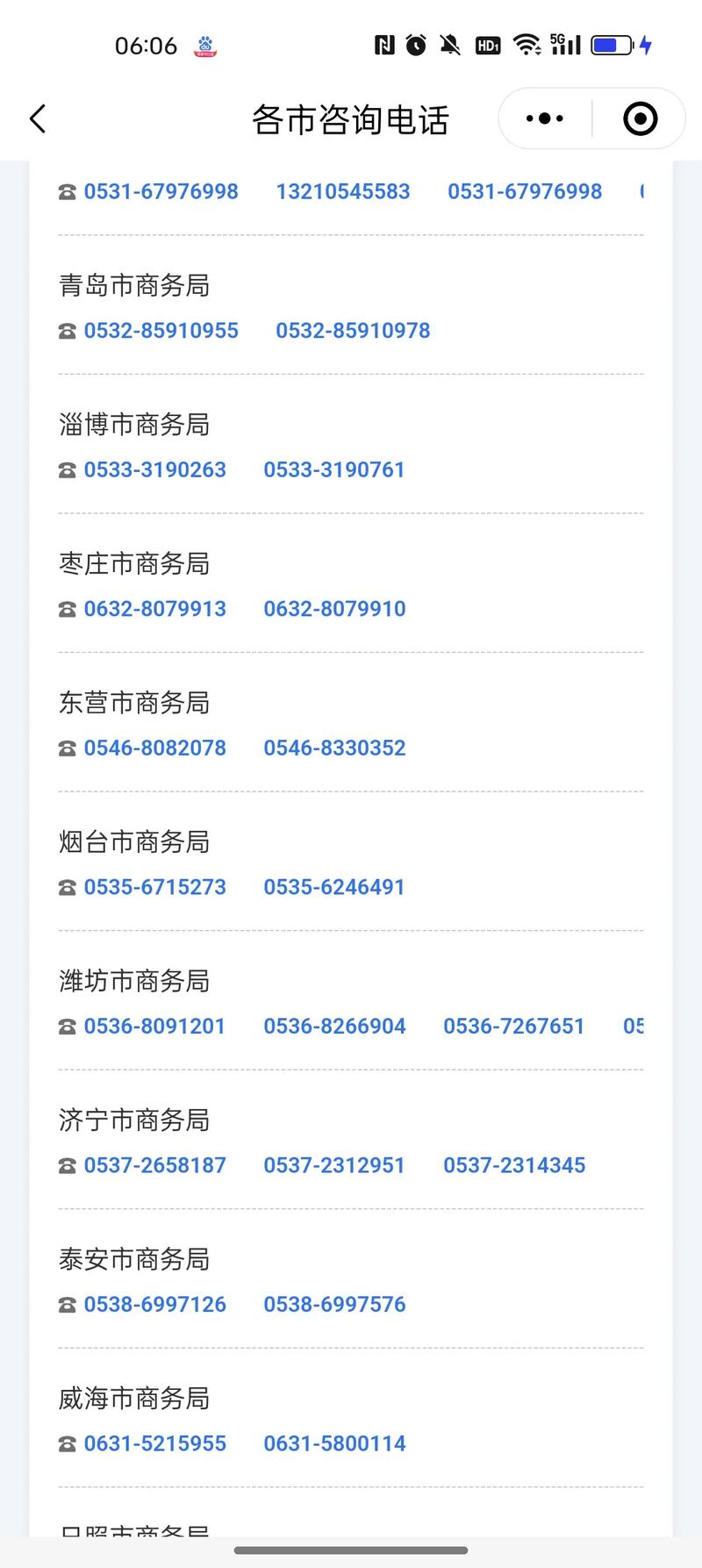702x1568 pixels.
Task: Tap the telephone icon beside 济宁市商务局
Action: (x=66, y=1164)
